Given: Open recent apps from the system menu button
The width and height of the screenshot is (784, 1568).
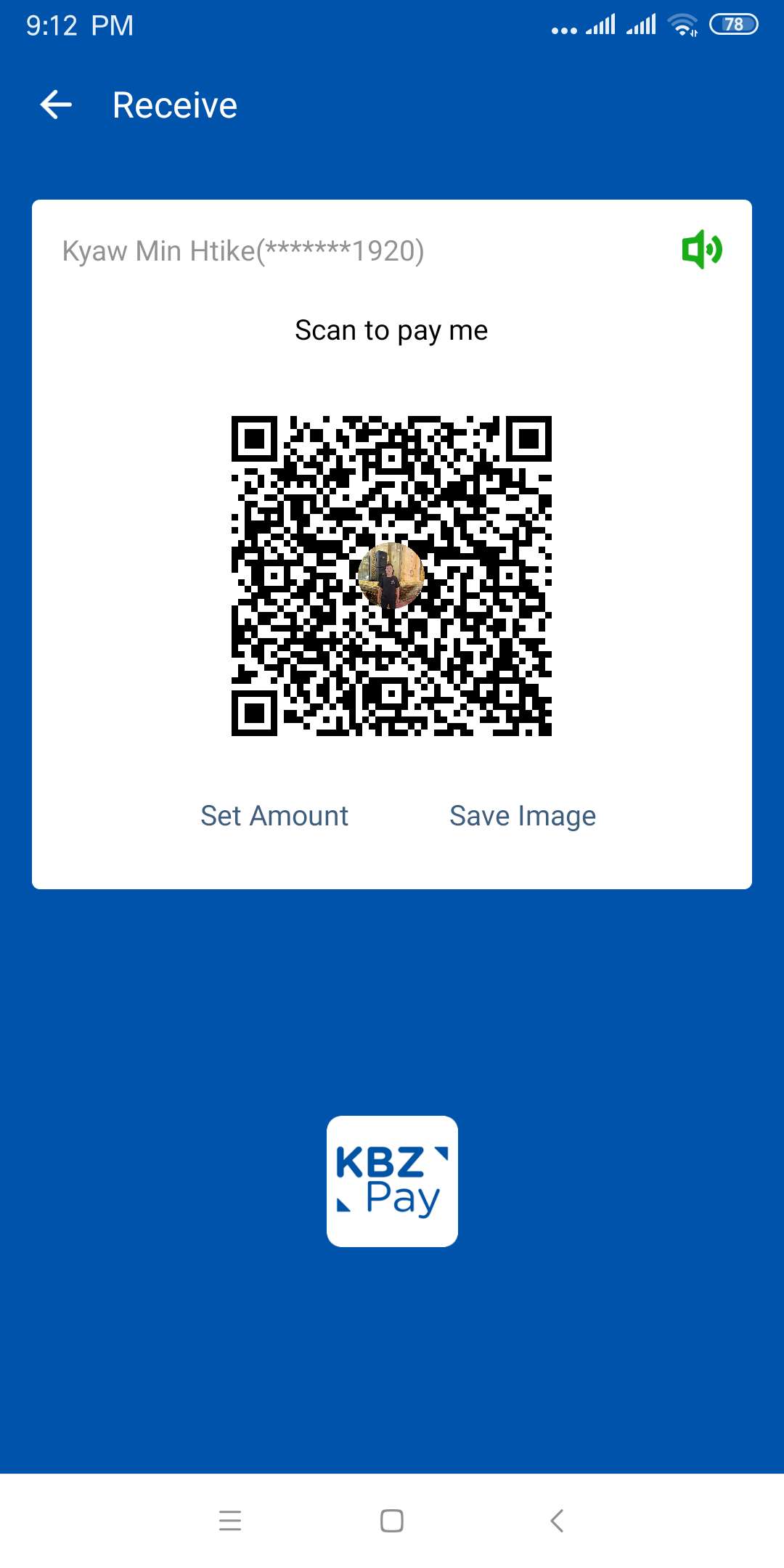Looking at the screenshot, I should pos(230,1520).
